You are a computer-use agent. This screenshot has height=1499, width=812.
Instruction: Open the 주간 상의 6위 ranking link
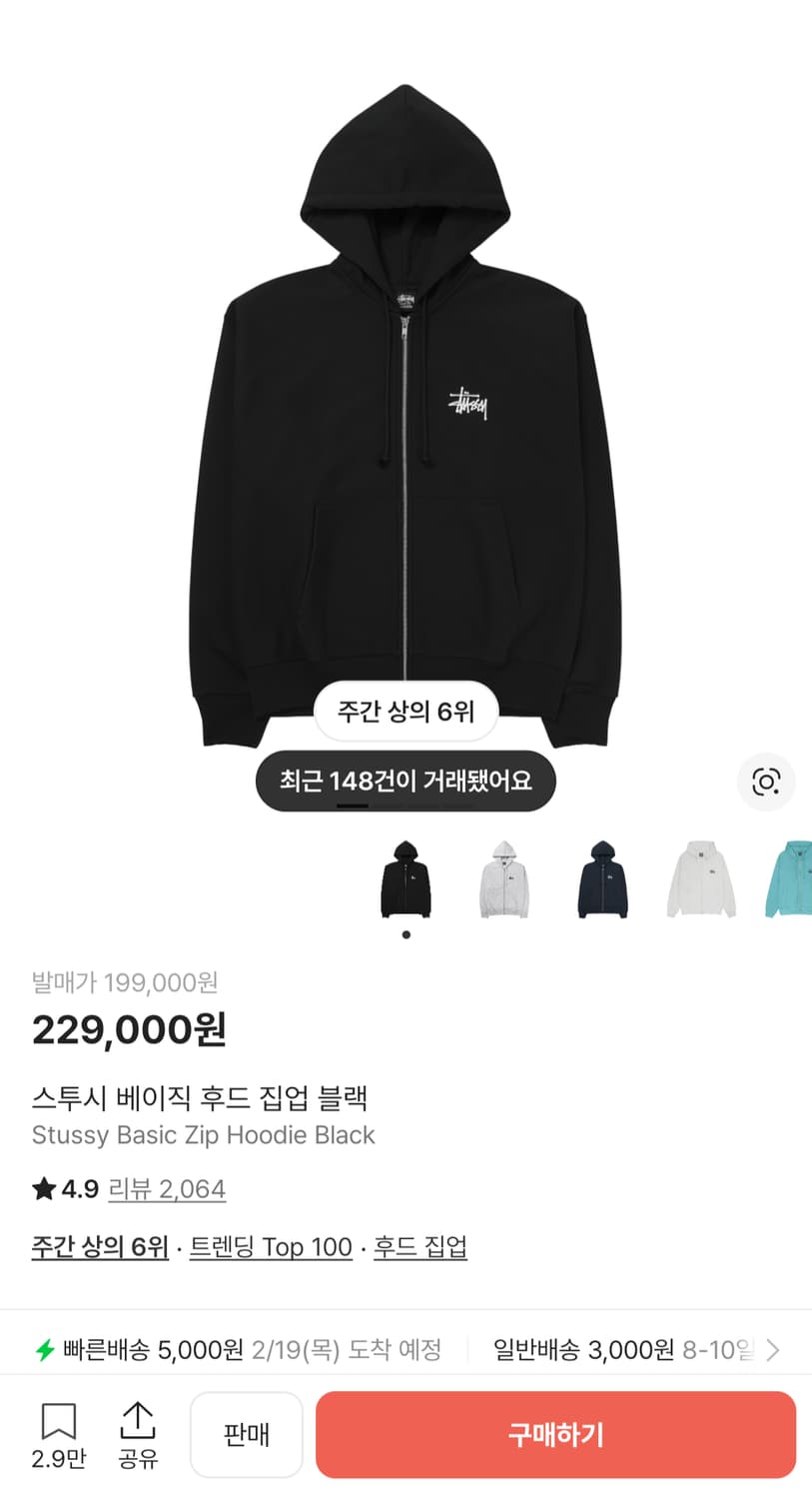(99, 1247)
